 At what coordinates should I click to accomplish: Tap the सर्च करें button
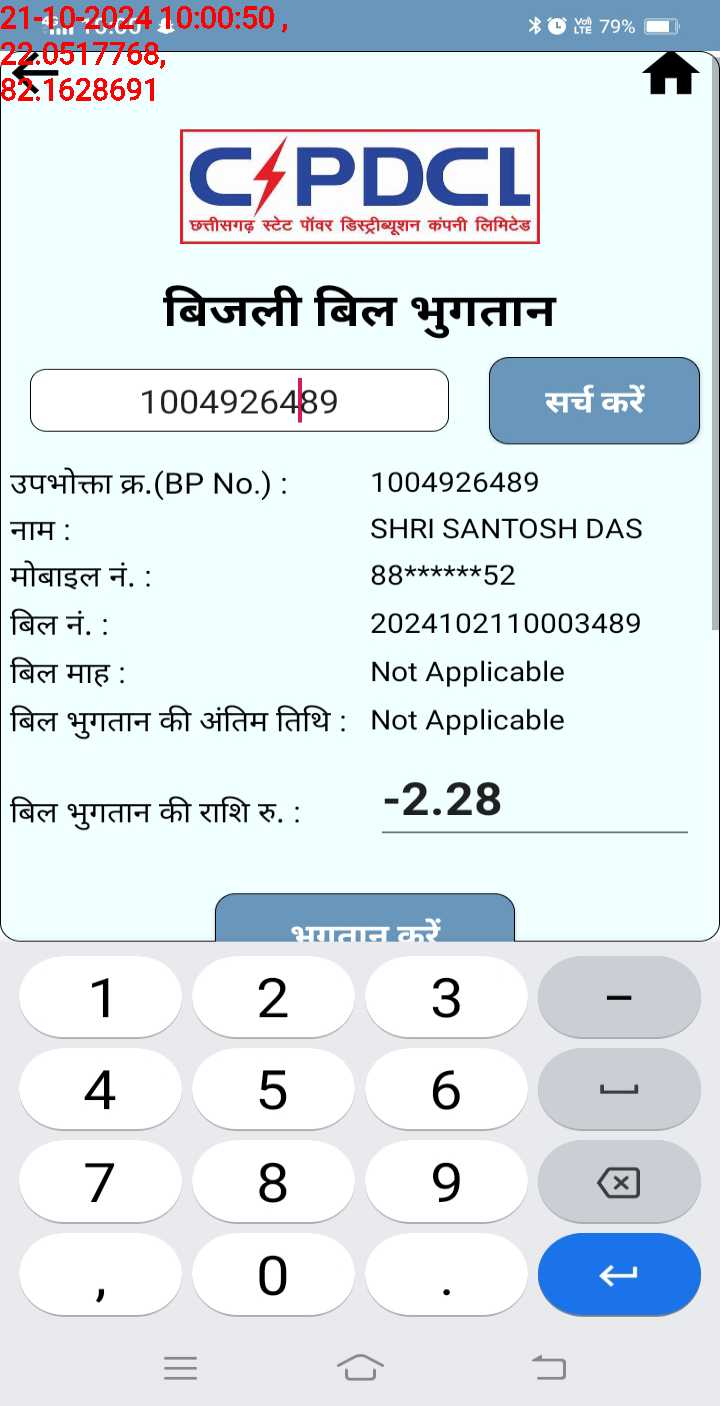point(594,401)
